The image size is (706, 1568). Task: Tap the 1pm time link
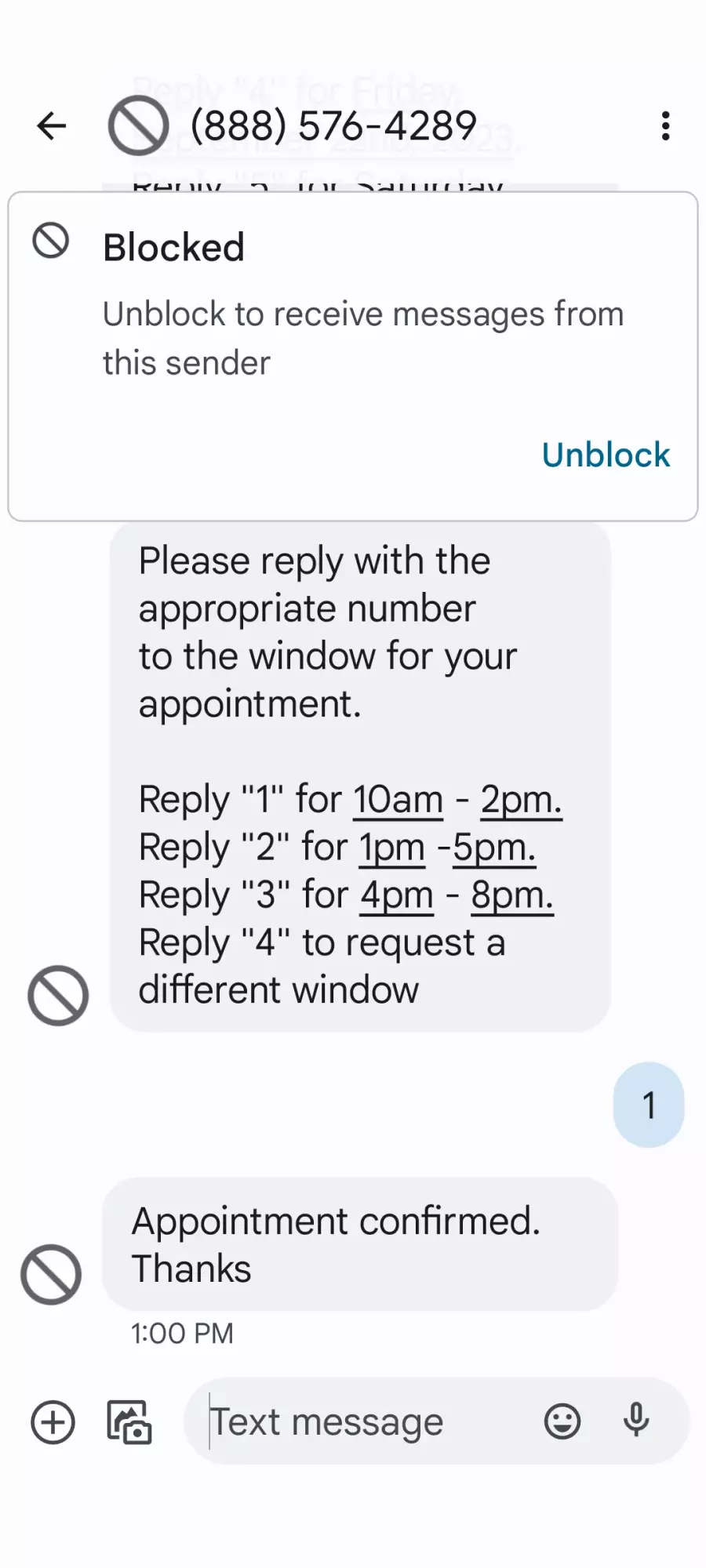pyautogui.click(x=392, y=848)
